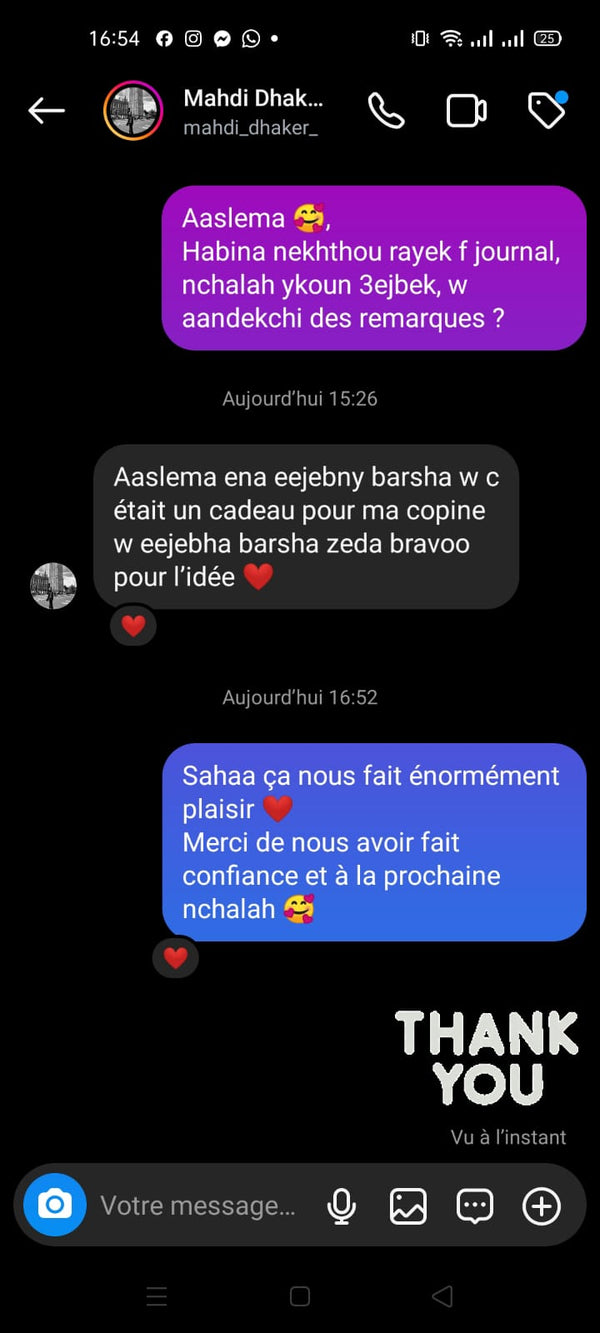600x1333 pixels.
Task: Open saved quick replies bubble icon
Action: 474,1206
